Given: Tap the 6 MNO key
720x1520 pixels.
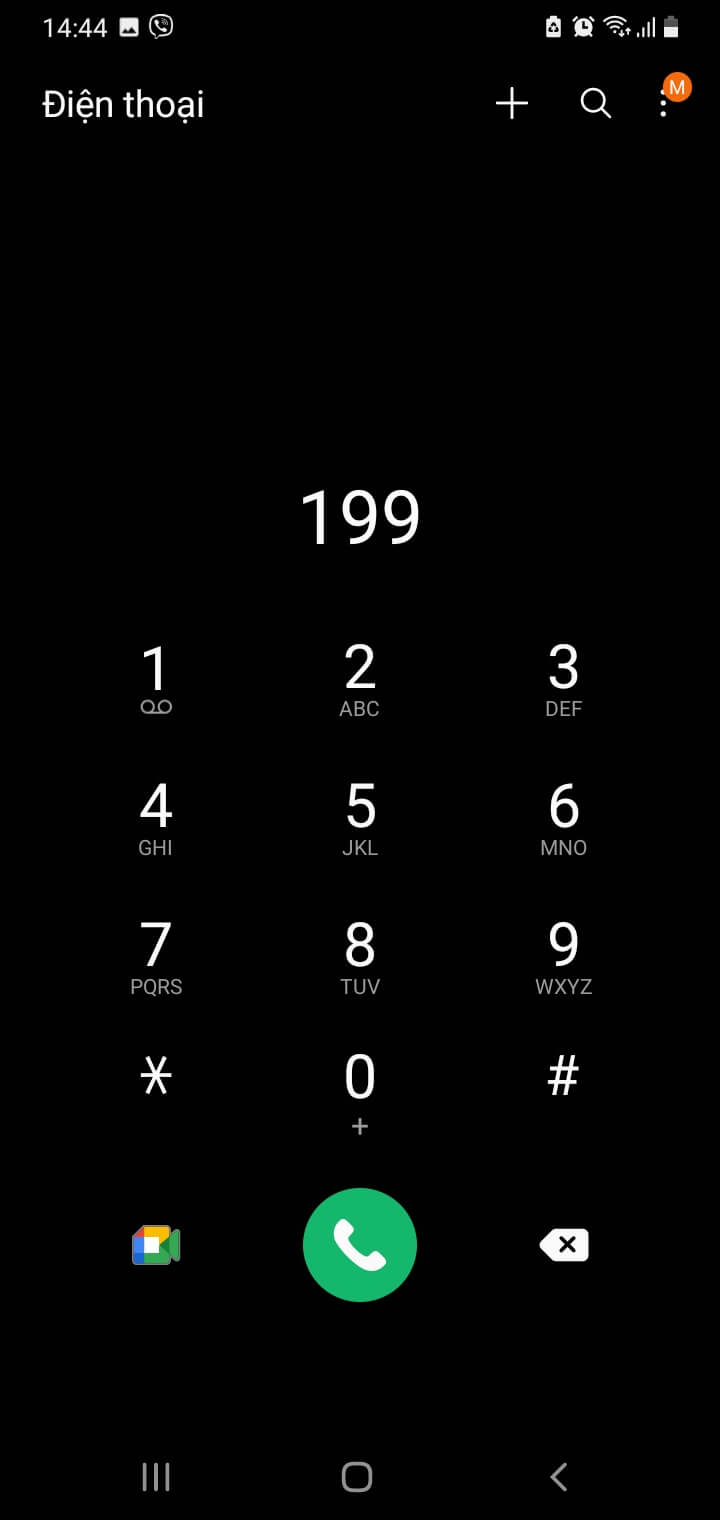Looking at the screenshot, I should coord(564,817).
